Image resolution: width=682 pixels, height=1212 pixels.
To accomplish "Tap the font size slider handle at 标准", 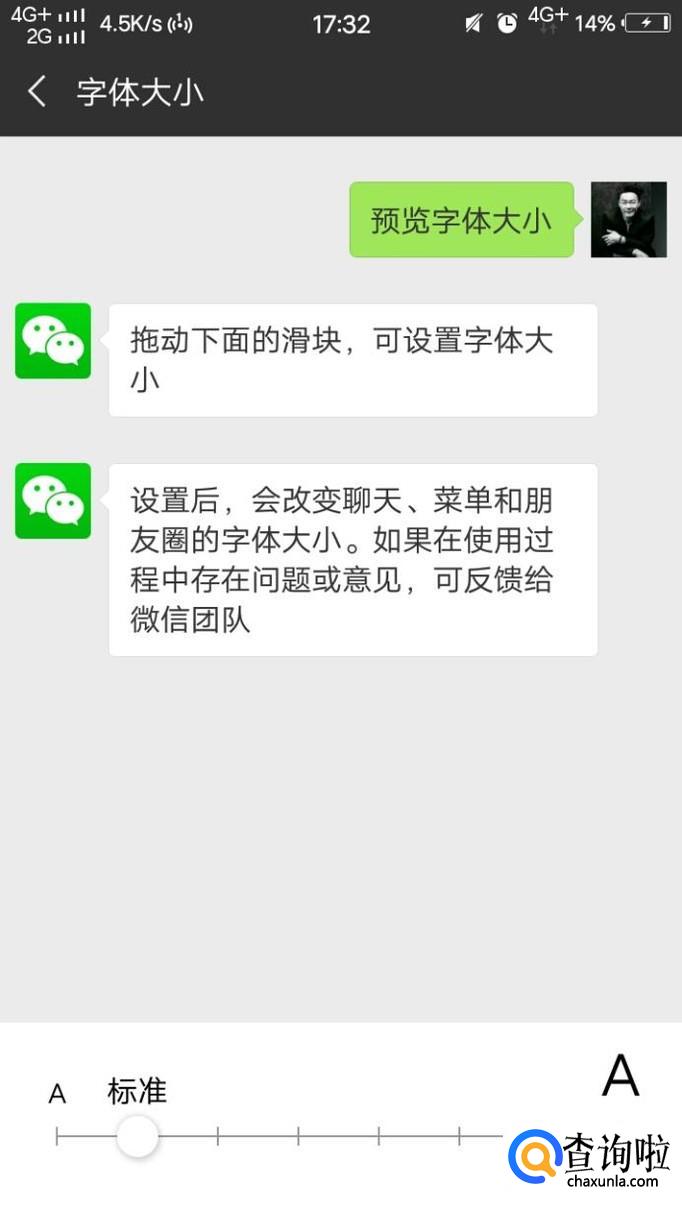I will (138, 1136).
